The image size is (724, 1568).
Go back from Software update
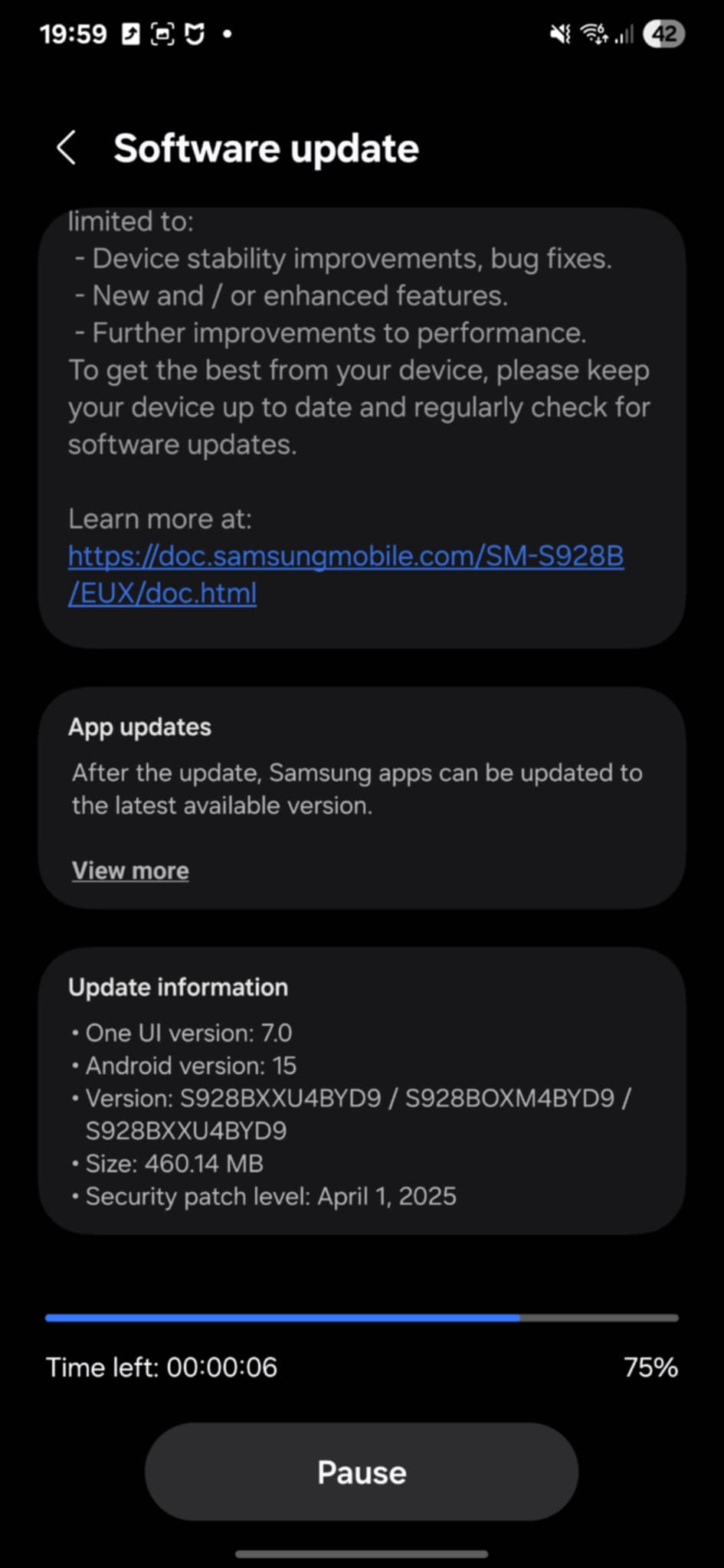pos(67,148)
